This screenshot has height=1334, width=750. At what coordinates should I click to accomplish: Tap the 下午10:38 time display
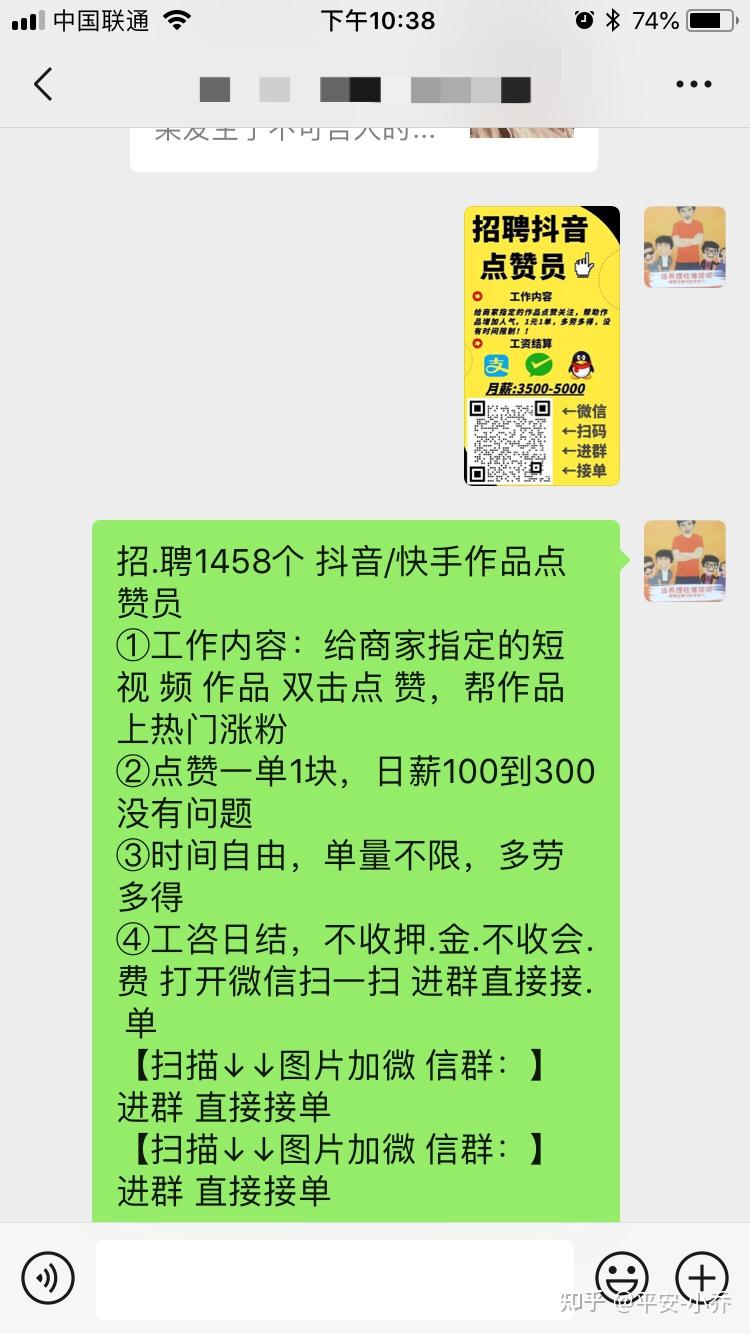tap(376, 18)
